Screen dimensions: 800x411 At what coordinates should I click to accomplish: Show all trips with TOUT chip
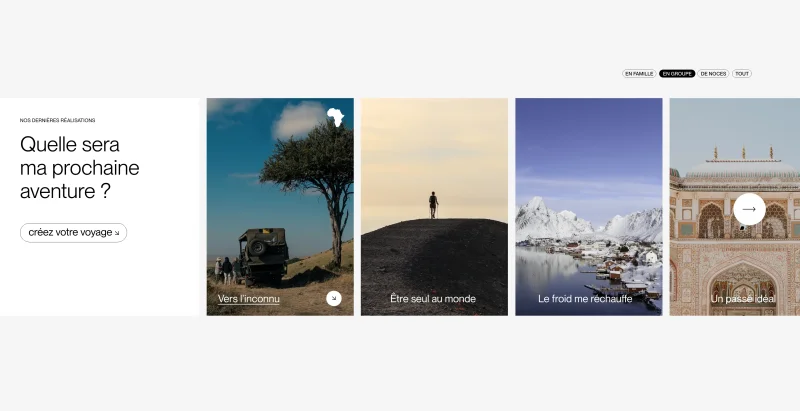coord(742,74)
